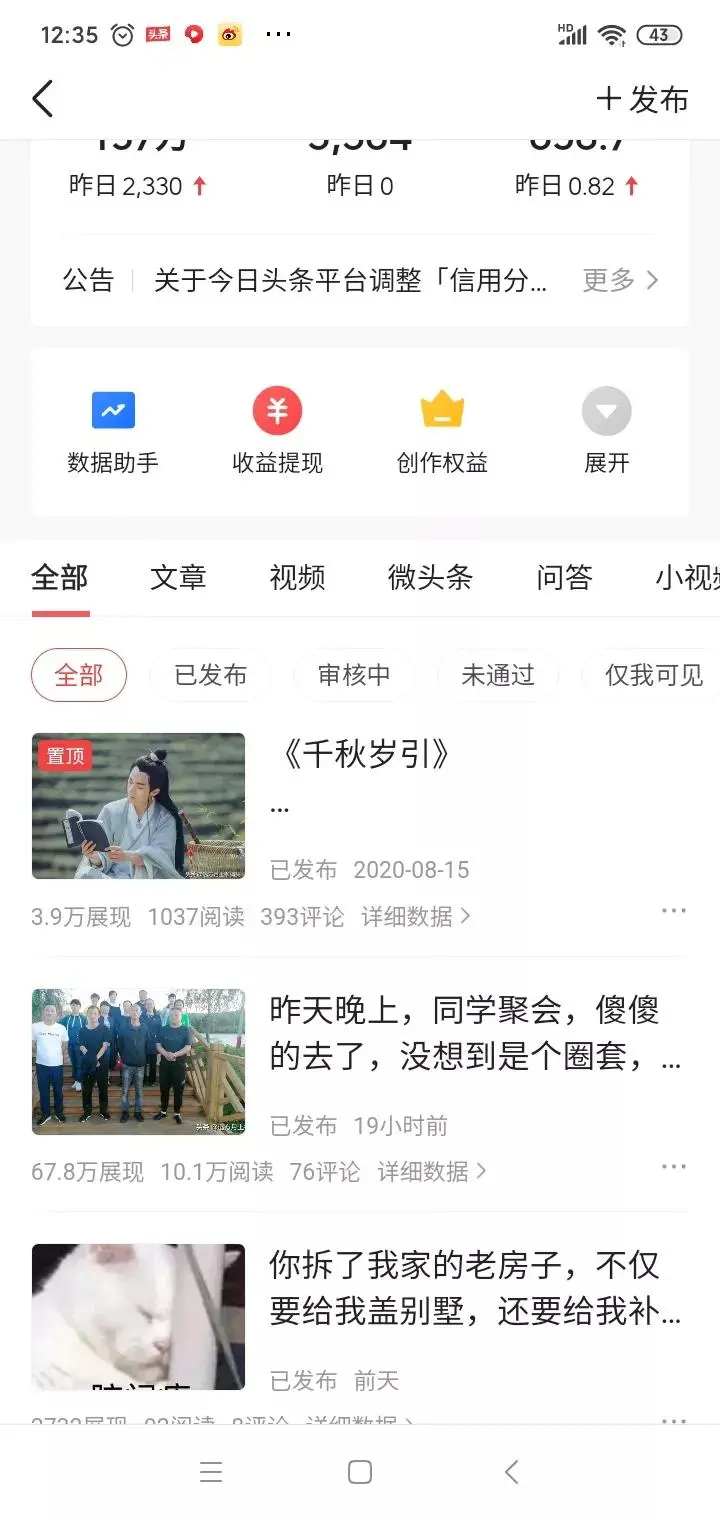Filter by 已发布 chip
The width and height of the screenshot is (720, 1520).
[210, 675]
